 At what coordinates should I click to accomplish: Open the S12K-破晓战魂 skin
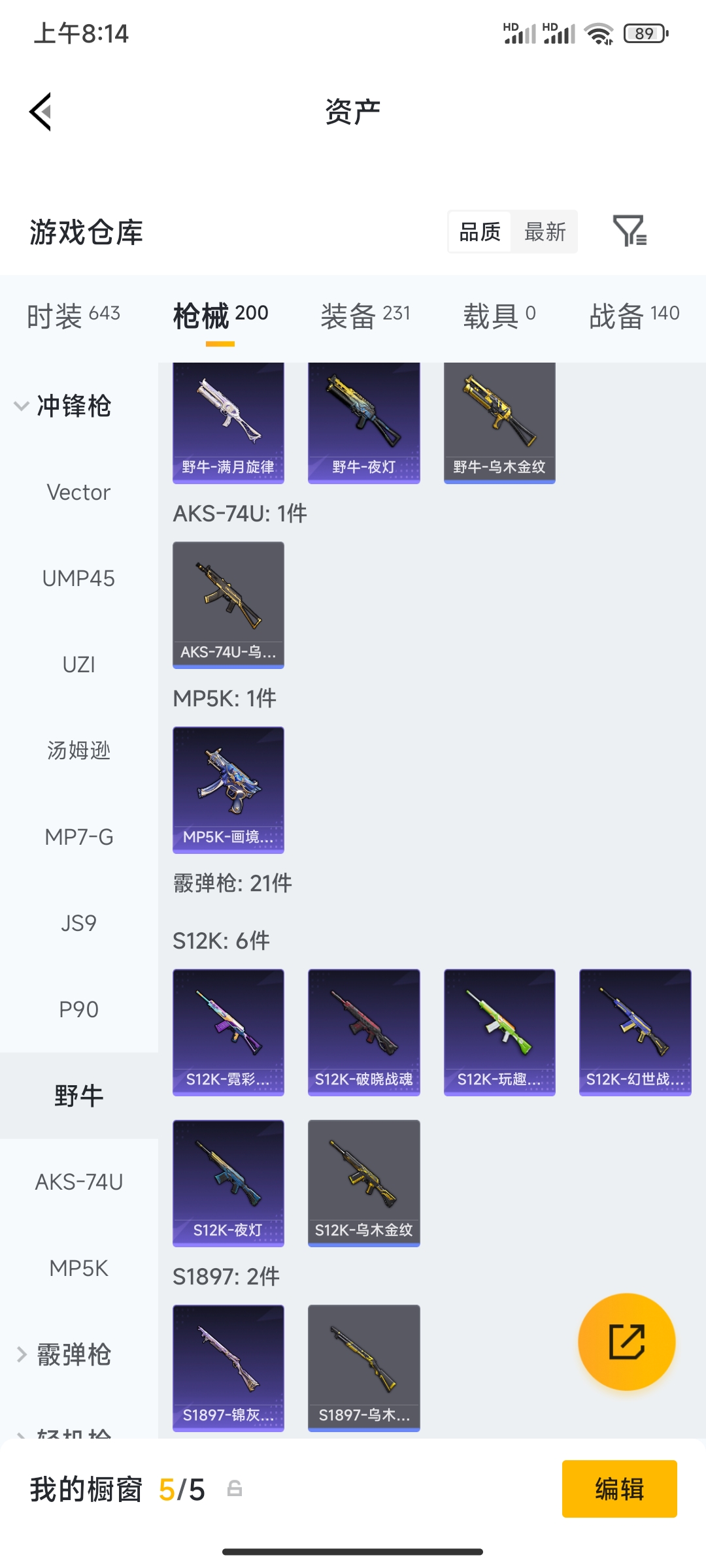363,1032
